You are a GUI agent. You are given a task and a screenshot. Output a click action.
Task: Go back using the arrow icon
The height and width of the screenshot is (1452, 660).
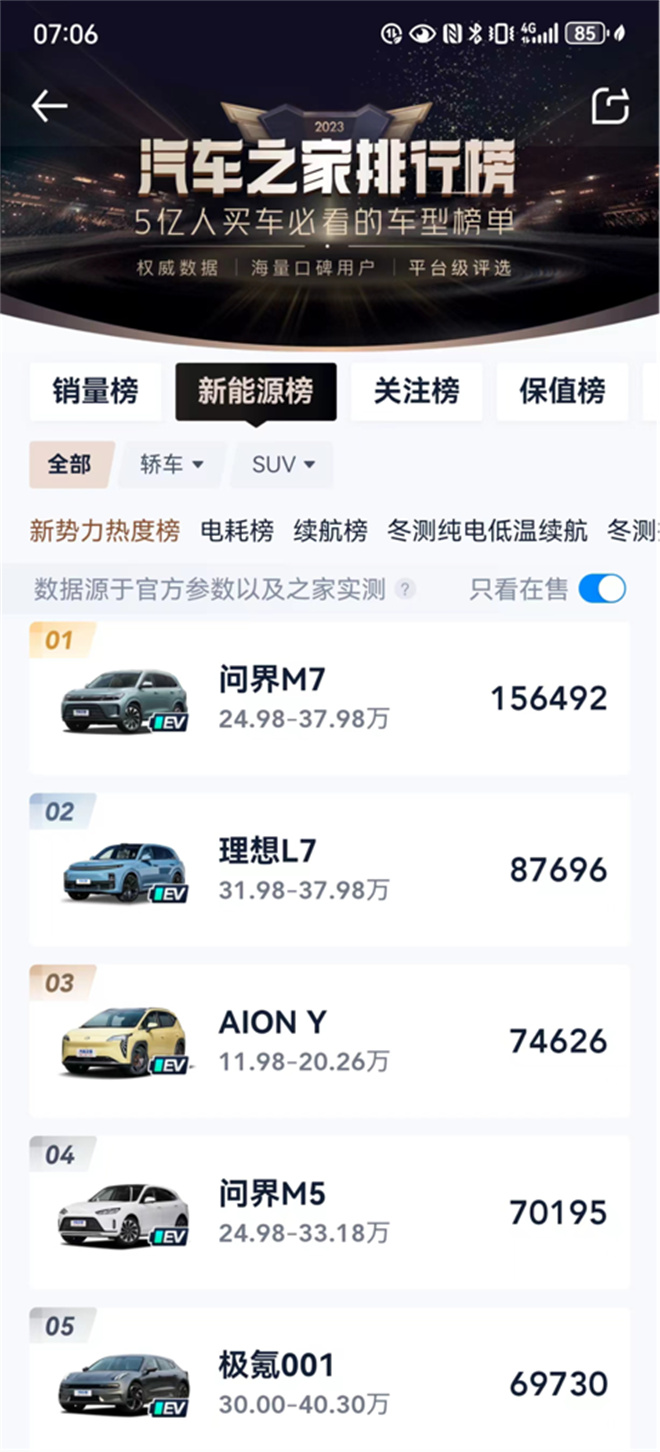(49, 106)
